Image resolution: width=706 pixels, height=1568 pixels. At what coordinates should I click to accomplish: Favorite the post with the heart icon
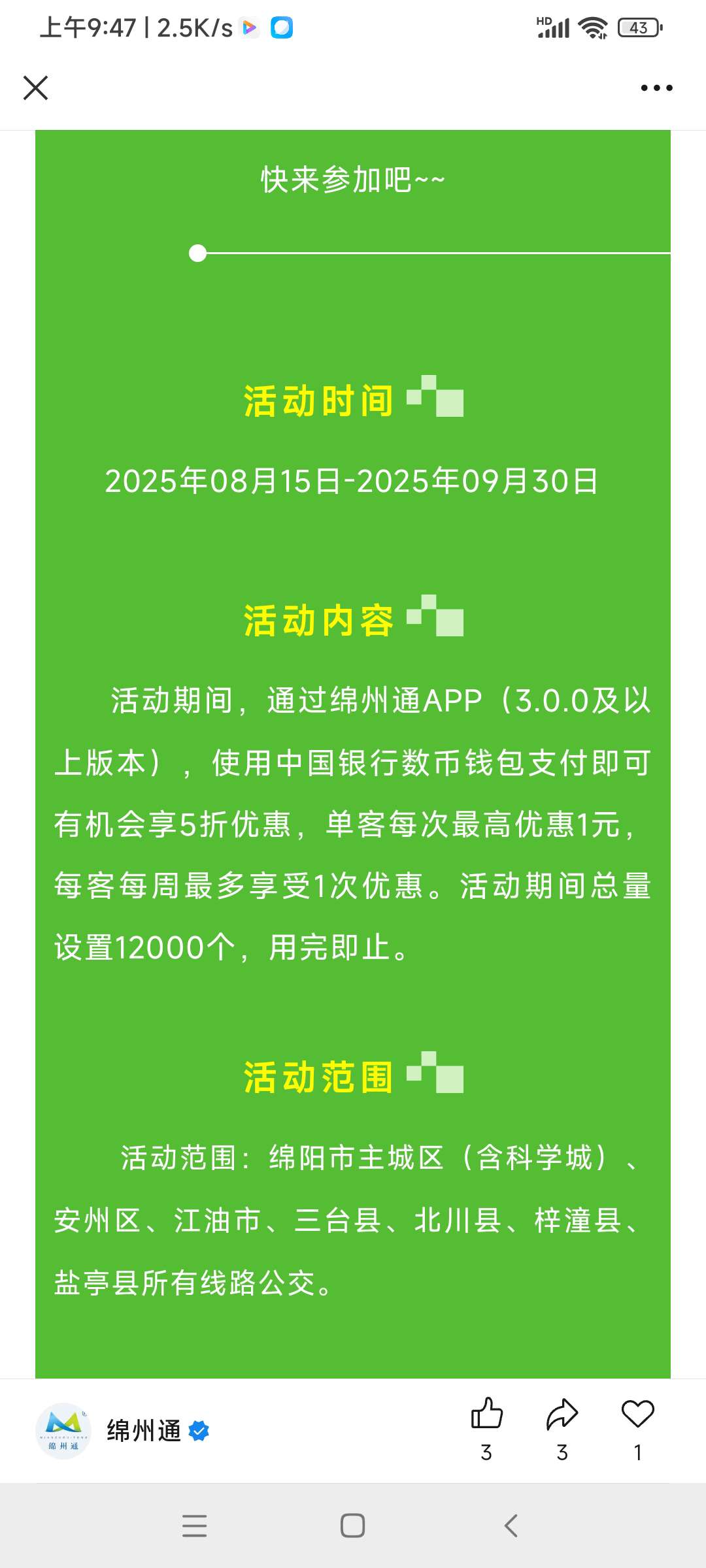coord(637,1414)
